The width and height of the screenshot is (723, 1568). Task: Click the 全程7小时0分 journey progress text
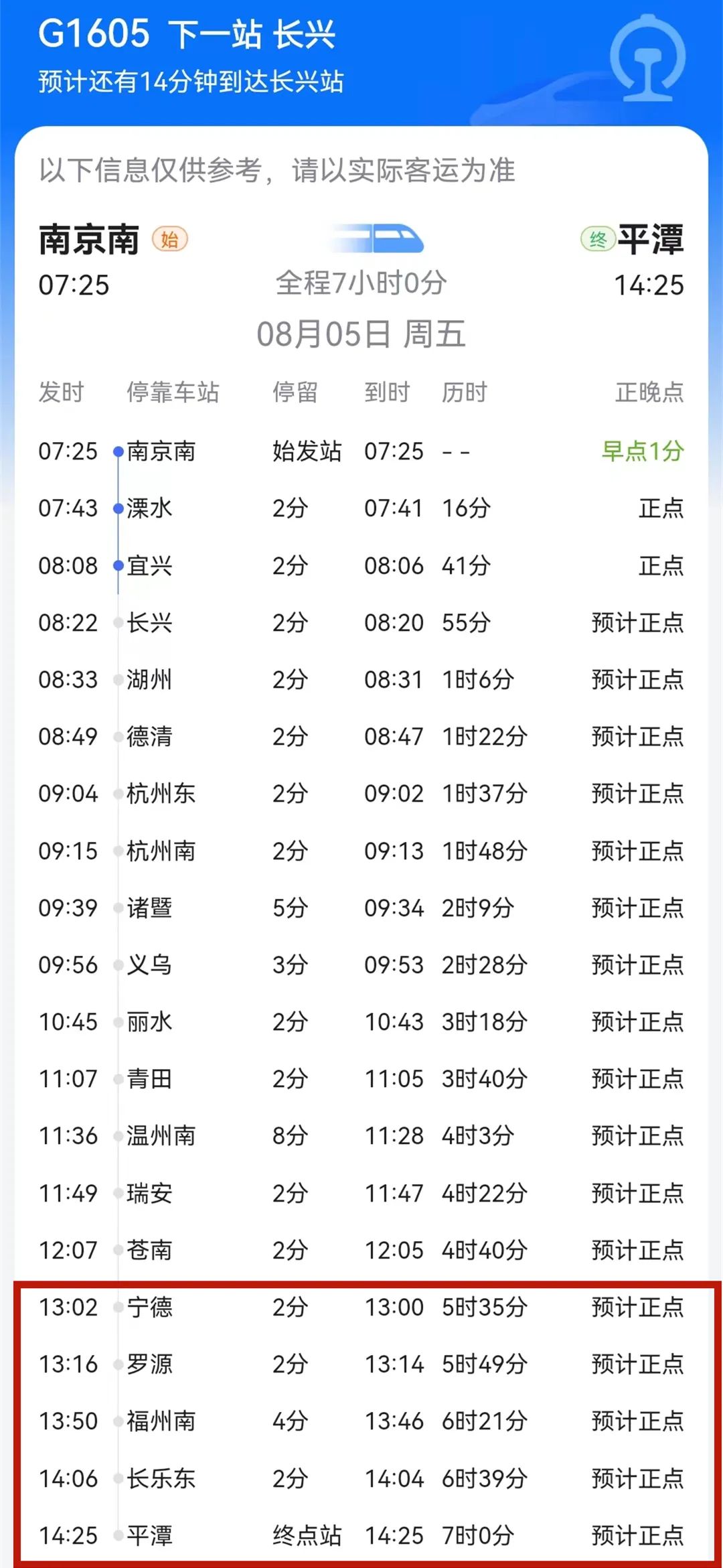pos(361,284)
